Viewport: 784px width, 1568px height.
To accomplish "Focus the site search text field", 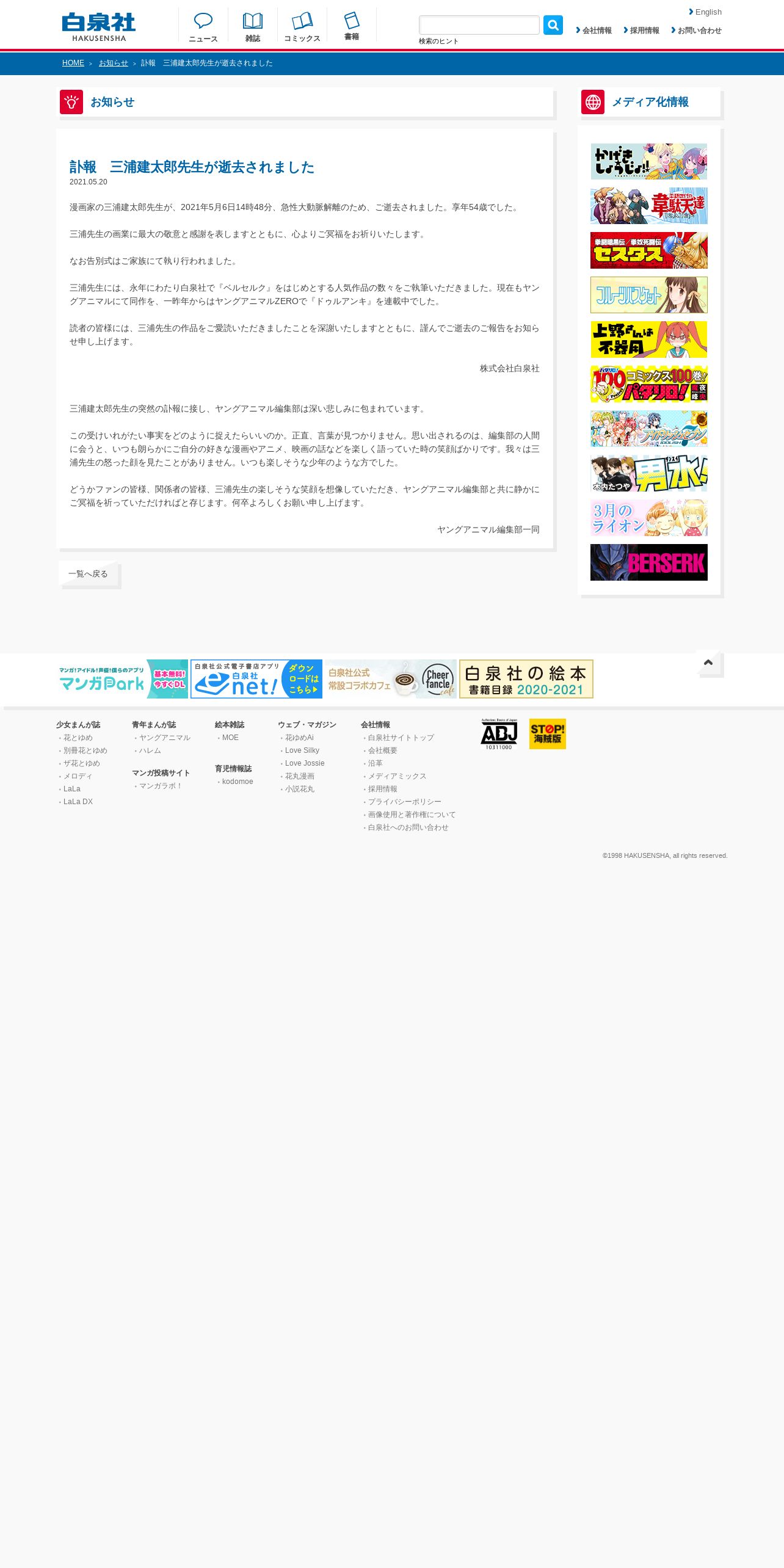I will pos(479,25).
